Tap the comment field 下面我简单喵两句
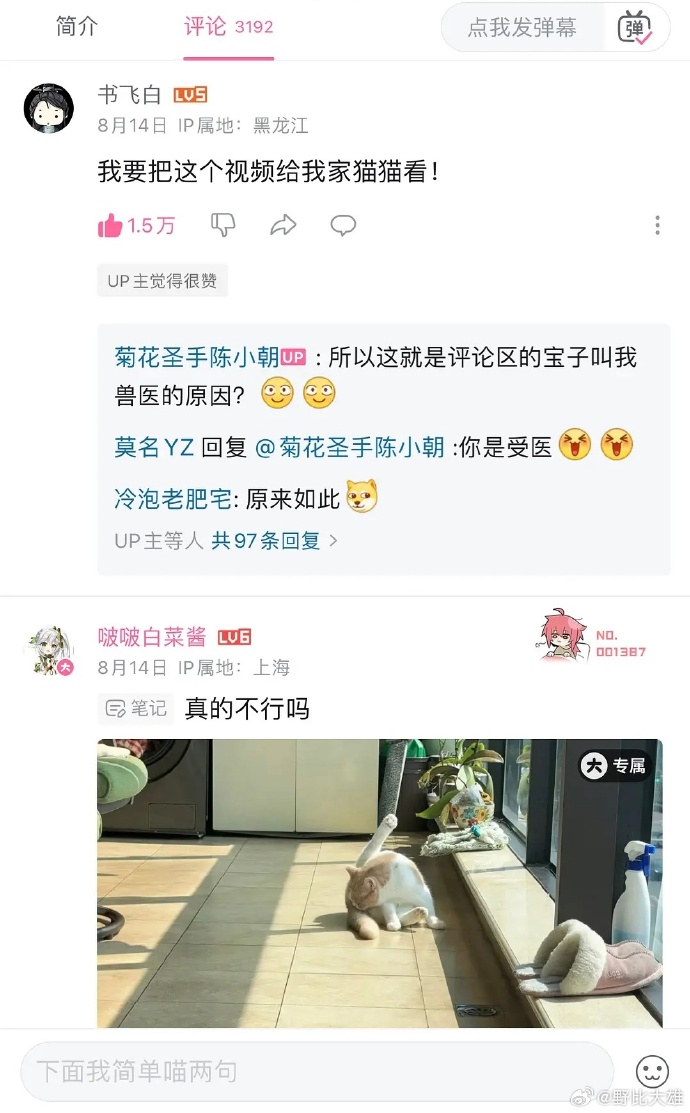The height and width of the screenshot is (1113, 690). click(316, 1071)
